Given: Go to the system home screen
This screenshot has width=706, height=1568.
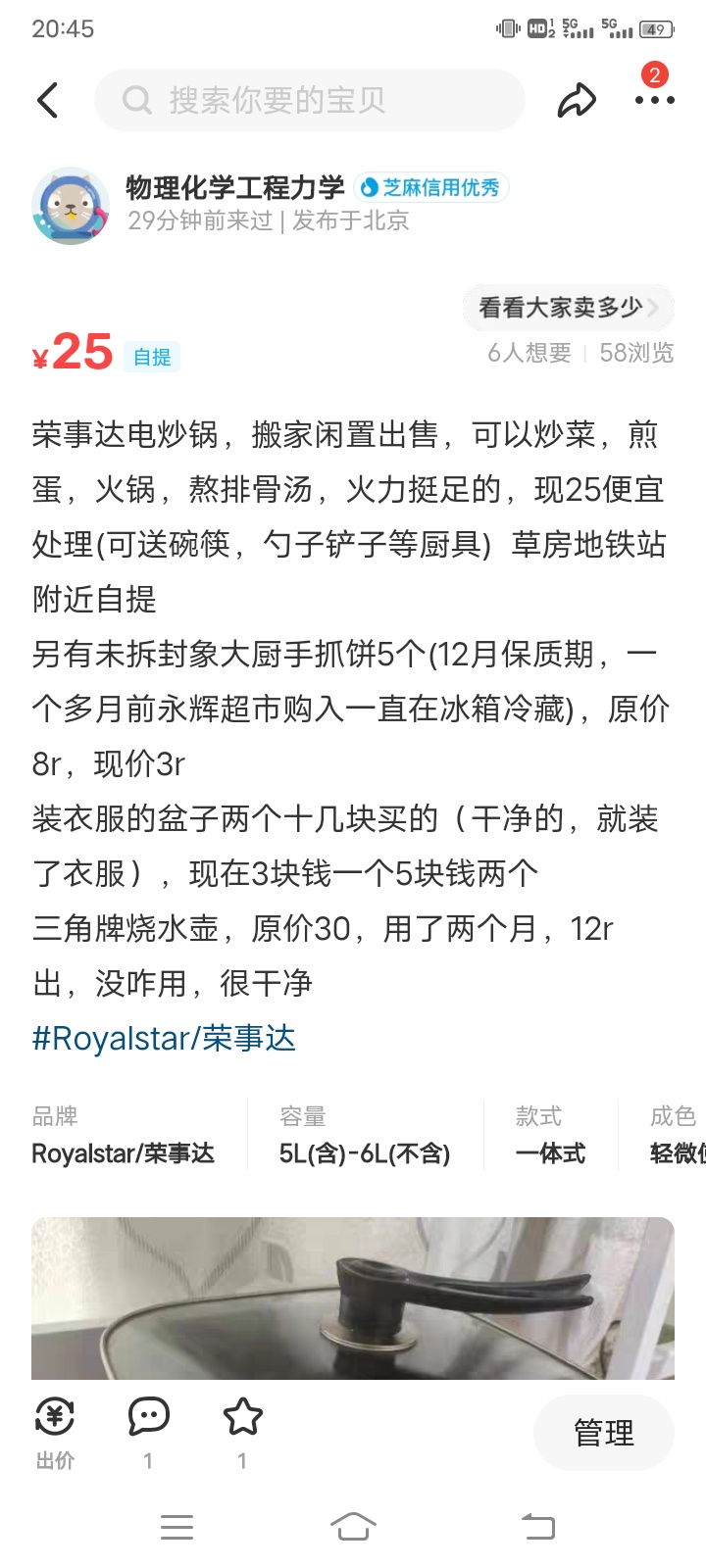Looking at the screenshot, I should click(353, 1526).
